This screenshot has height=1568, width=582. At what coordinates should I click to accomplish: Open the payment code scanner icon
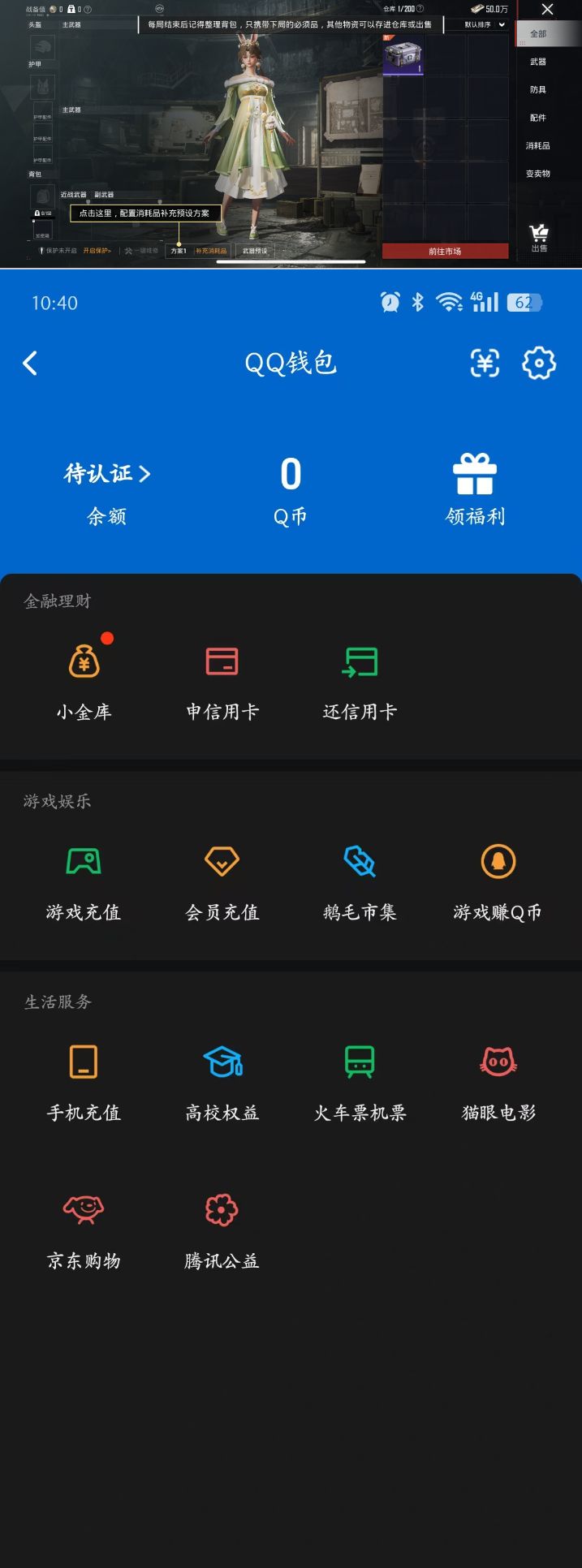485,363
